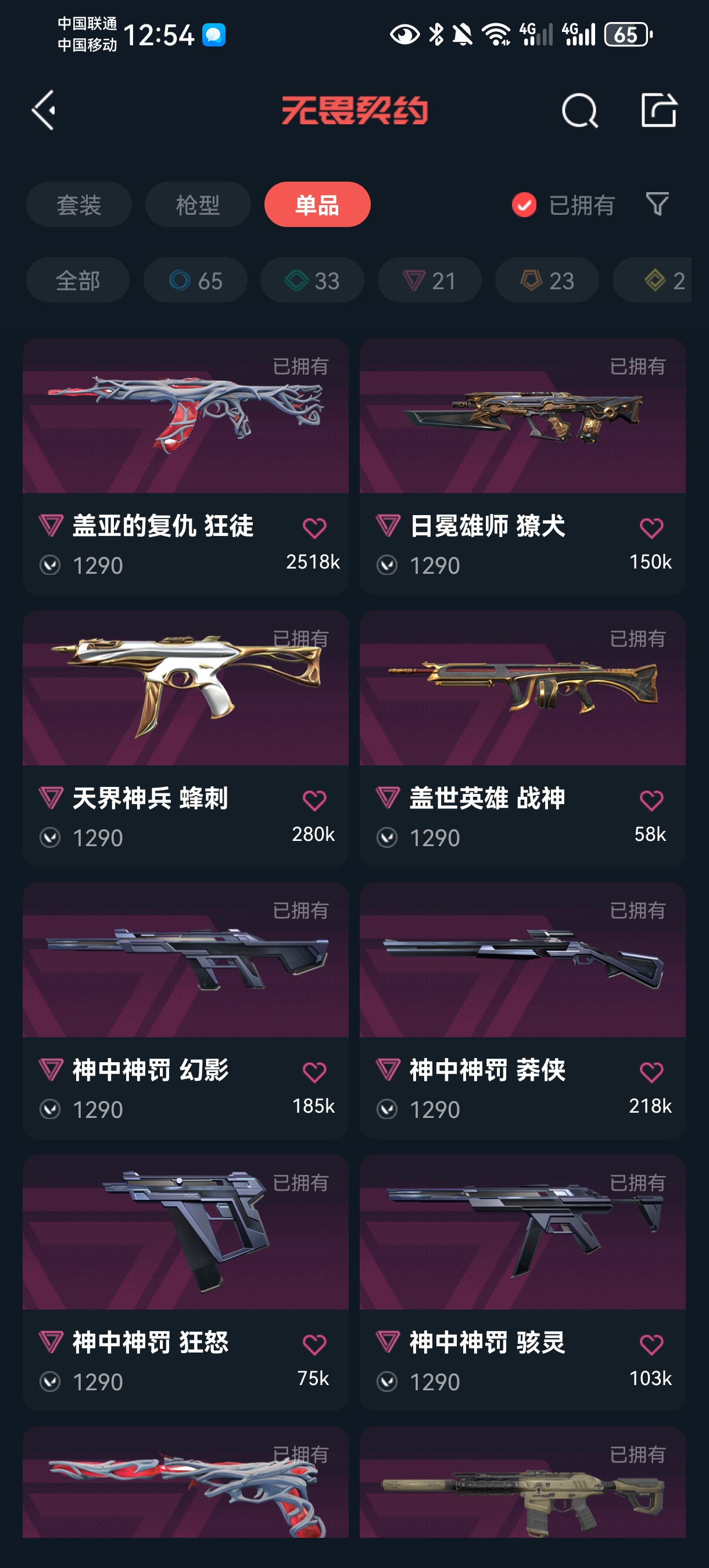Image resolution: width=709 pixels, height=1568 pixels.
Task: Switch to the 枪型 tab
Action: coord(198,204)
